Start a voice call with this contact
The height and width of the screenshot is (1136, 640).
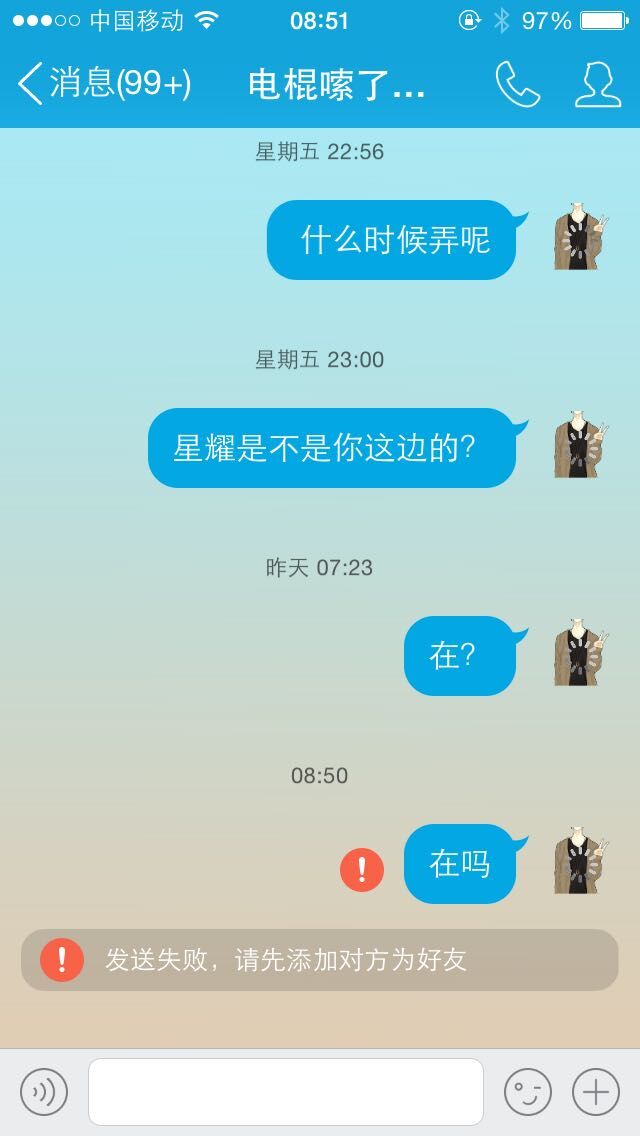click(x=518, y=85)
